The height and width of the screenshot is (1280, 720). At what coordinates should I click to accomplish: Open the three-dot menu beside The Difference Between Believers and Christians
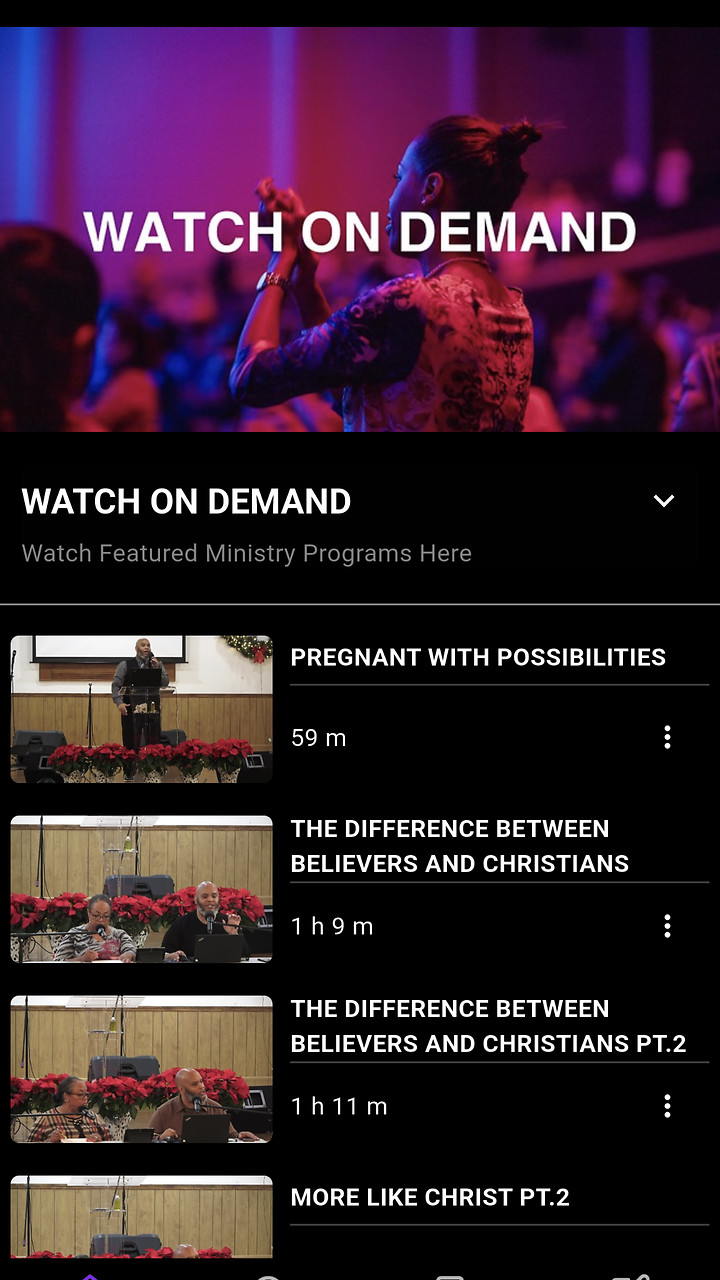[x=667, y=926]
